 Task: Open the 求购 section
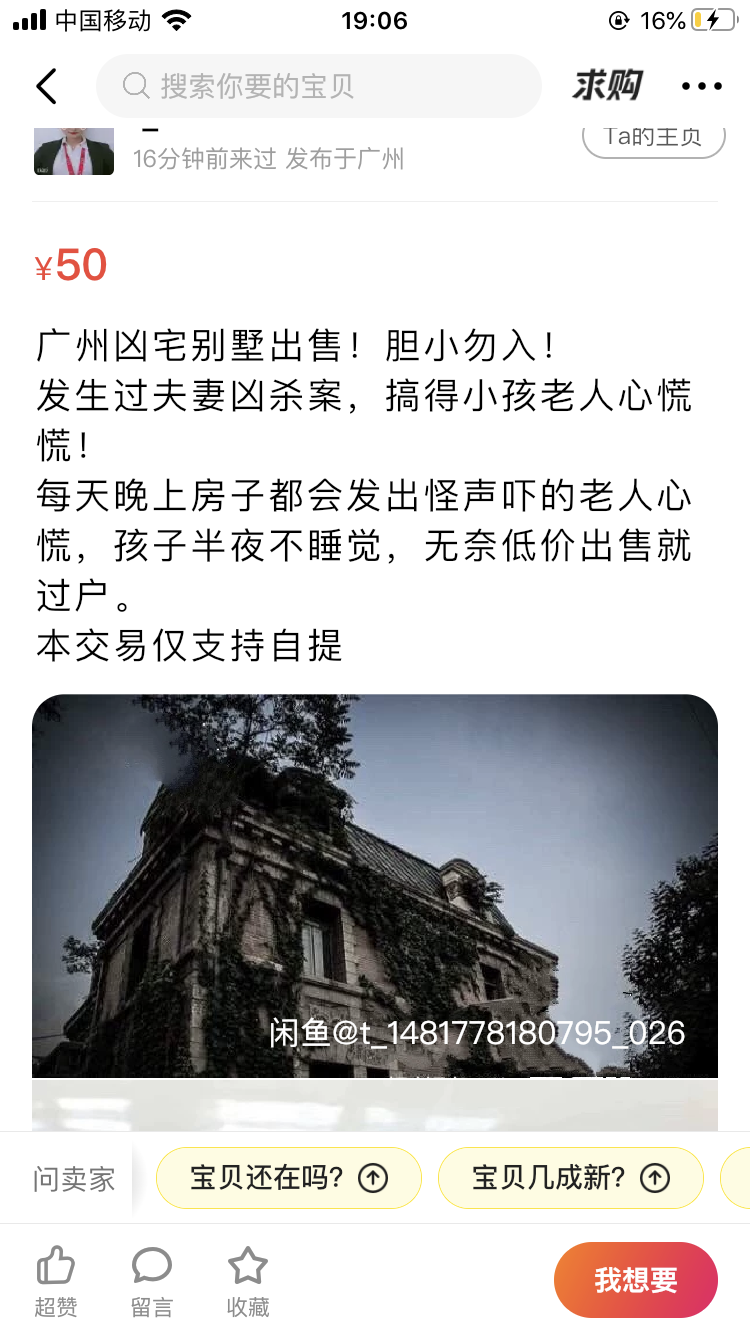pos(607,86)
